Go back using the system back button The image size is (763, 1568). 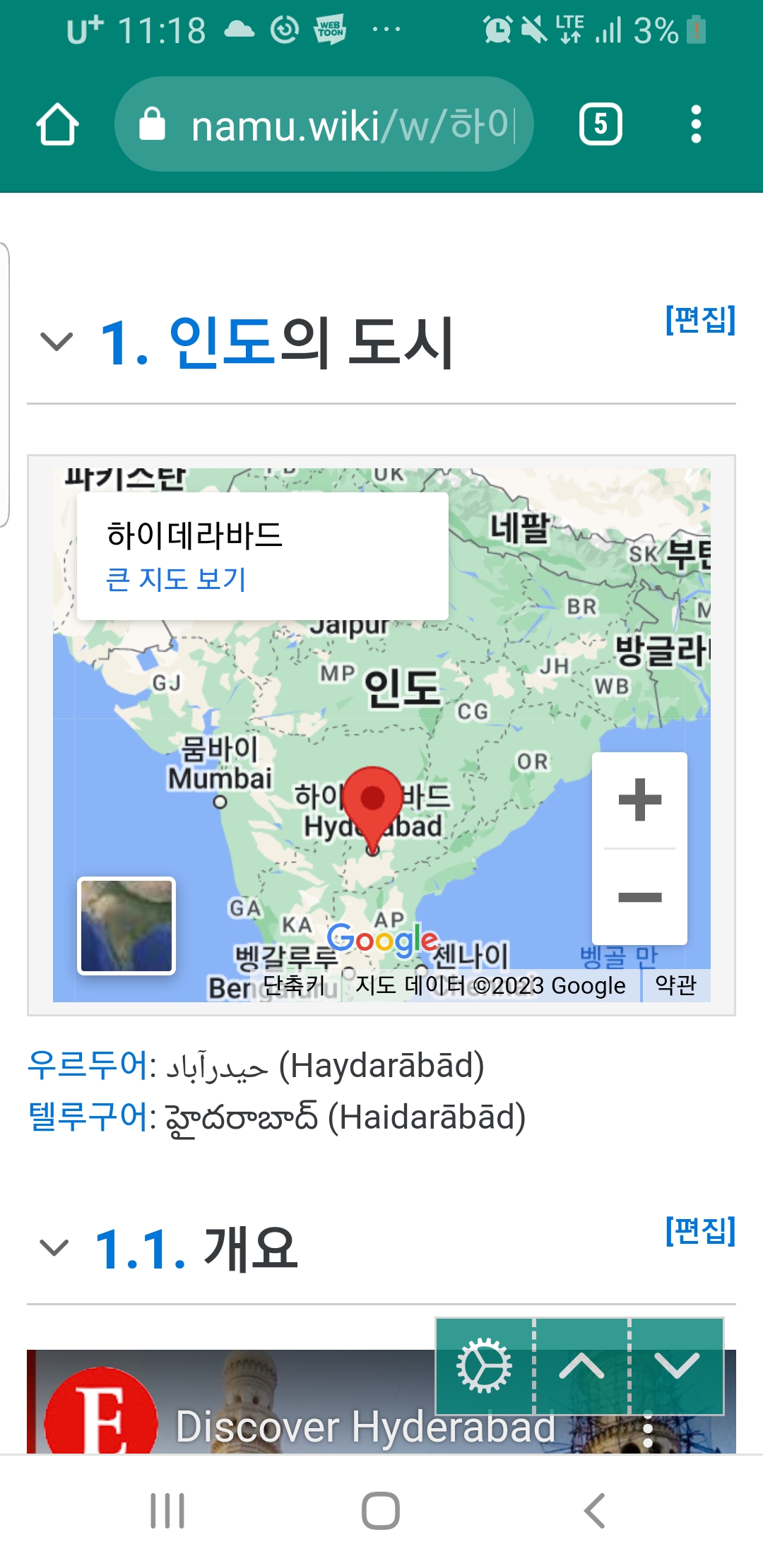[x=594, y=1511]
